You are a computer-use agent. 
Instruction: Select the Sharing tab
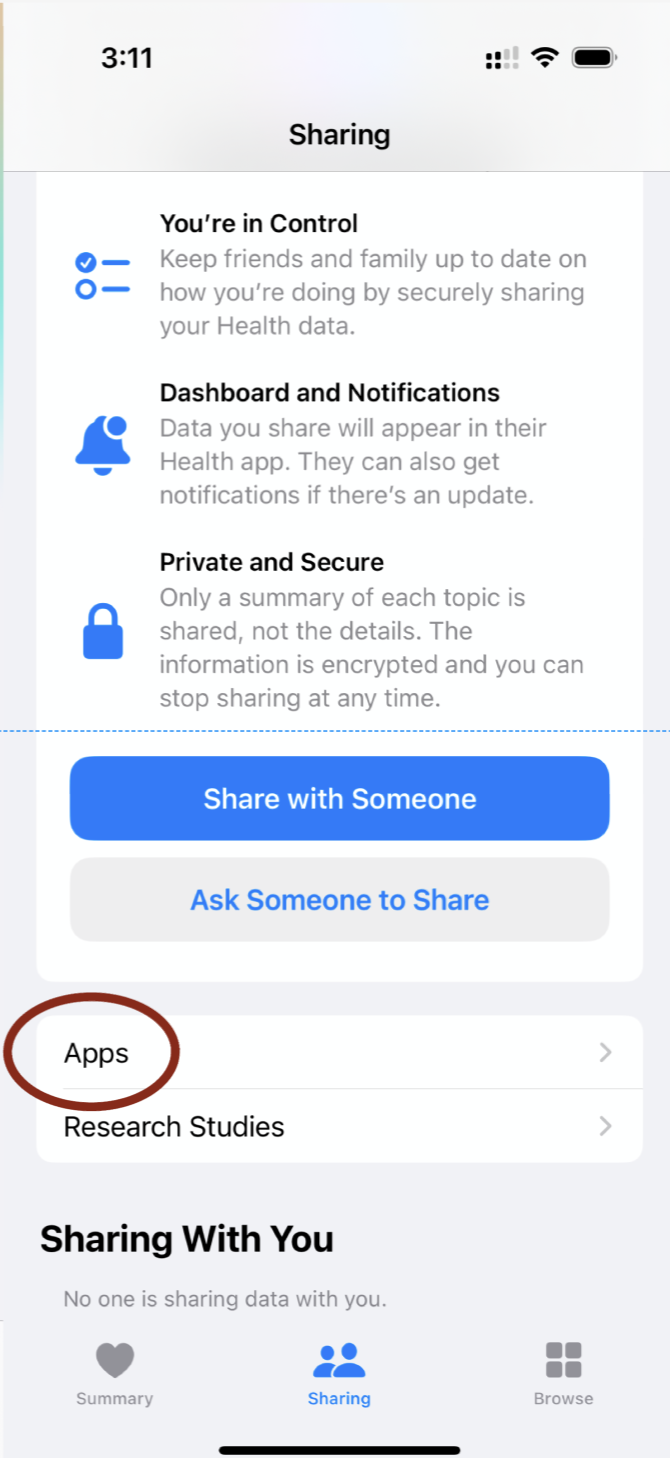click(x=339, y=1375)
